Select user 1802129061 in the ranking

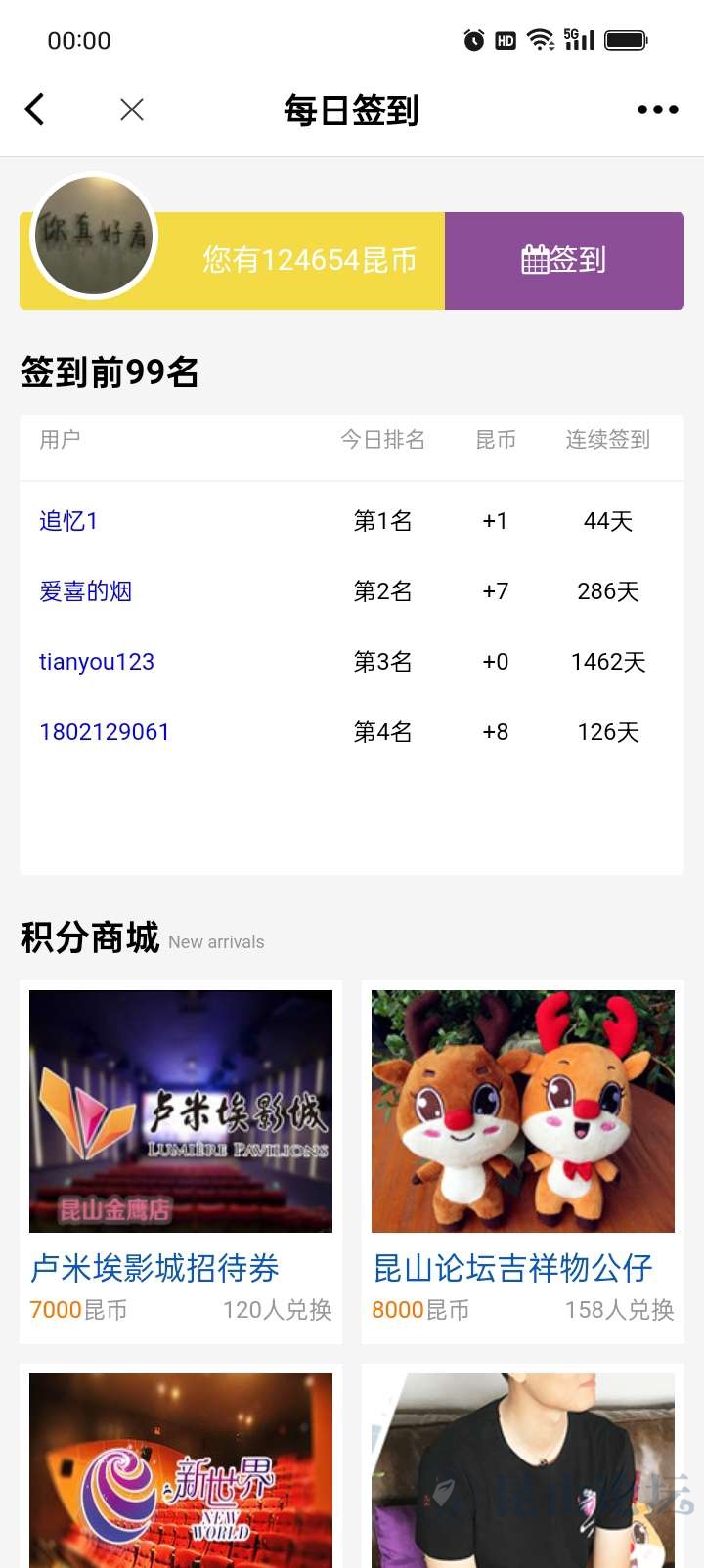point(105,732)
